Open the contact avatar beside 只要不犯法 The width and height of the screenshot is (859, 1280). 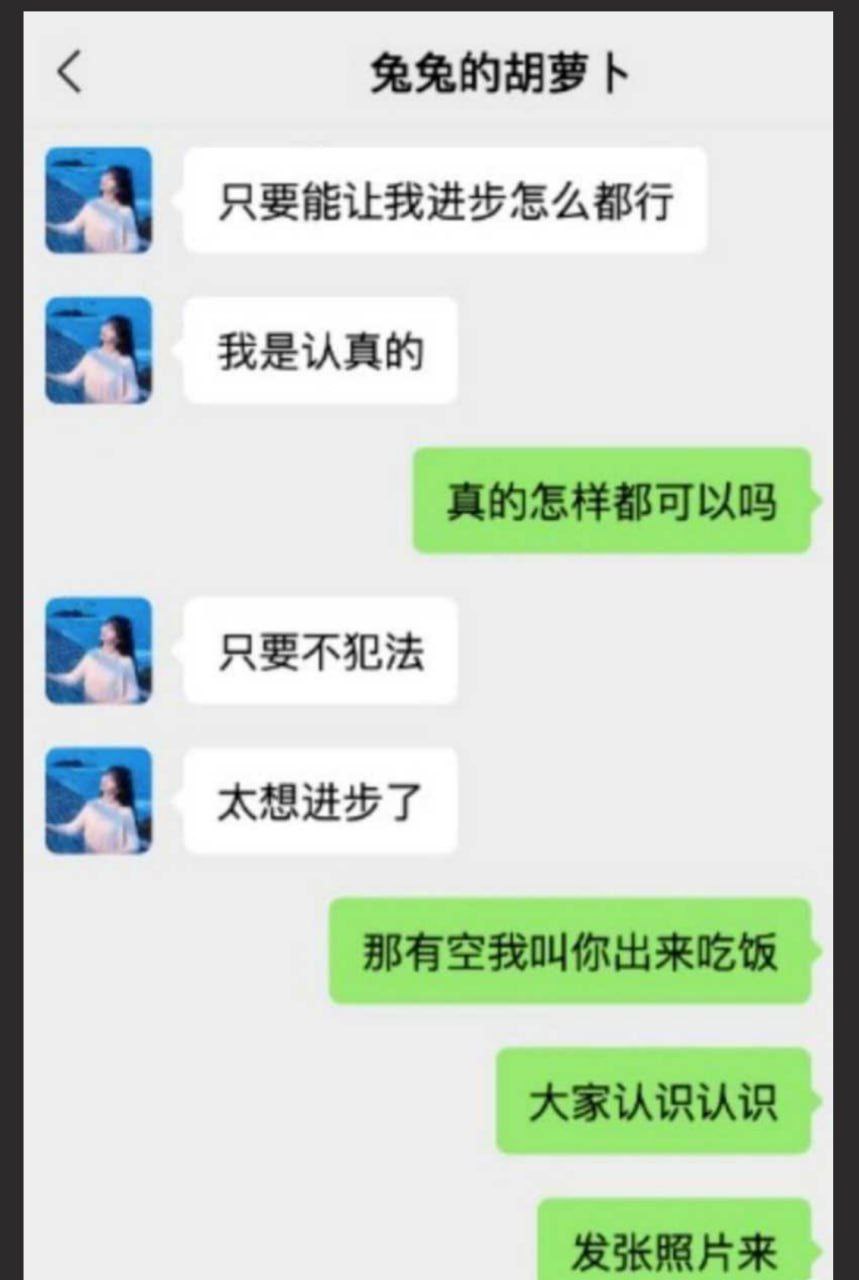[98, 650]
